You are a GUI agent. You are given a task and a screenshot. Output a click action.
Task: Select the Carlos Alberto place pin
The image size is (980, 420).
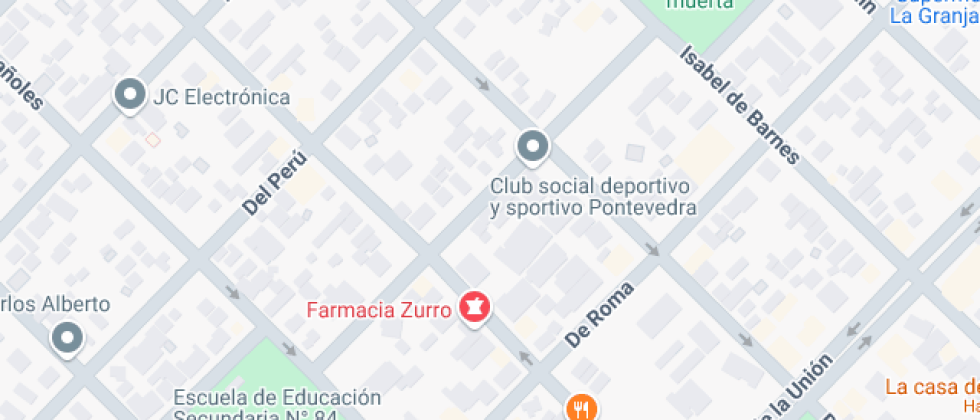[x=68, y=338]
